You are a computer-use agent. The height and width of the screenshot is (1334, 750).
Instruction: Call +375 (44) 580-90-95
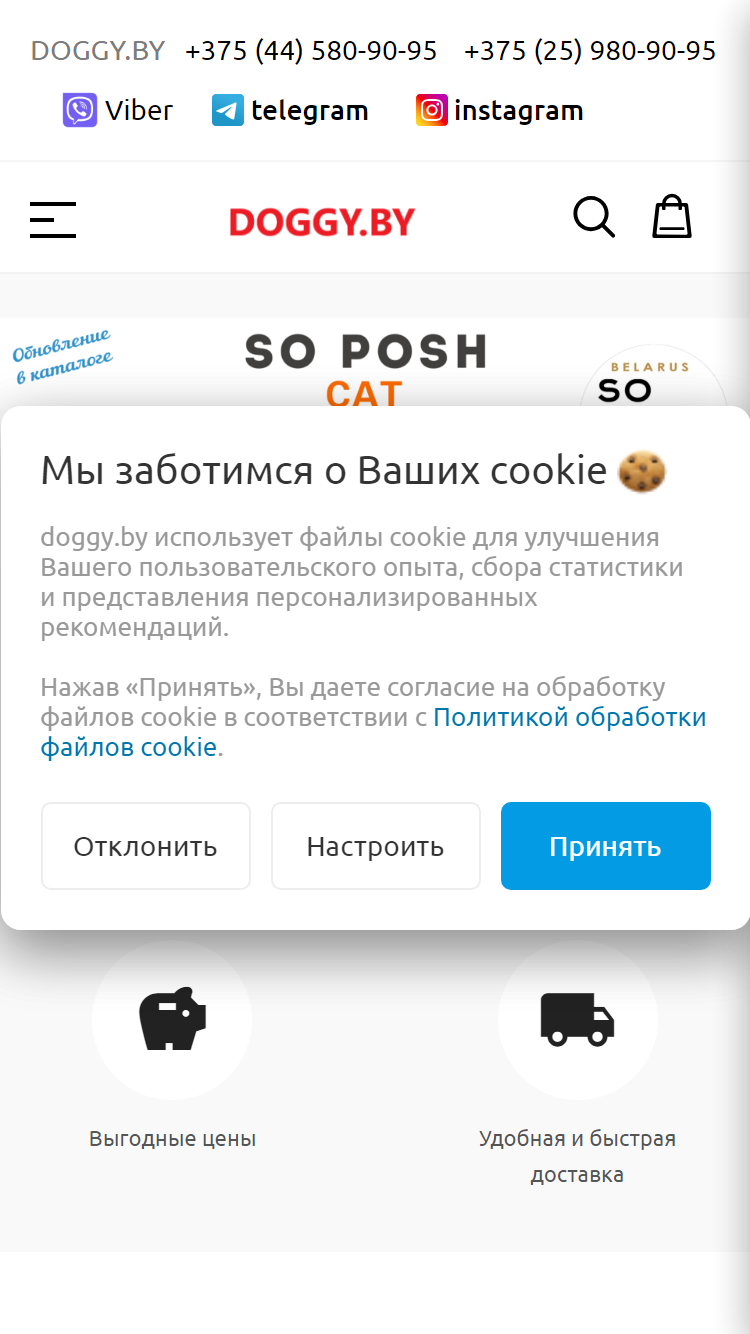(311, 51)
